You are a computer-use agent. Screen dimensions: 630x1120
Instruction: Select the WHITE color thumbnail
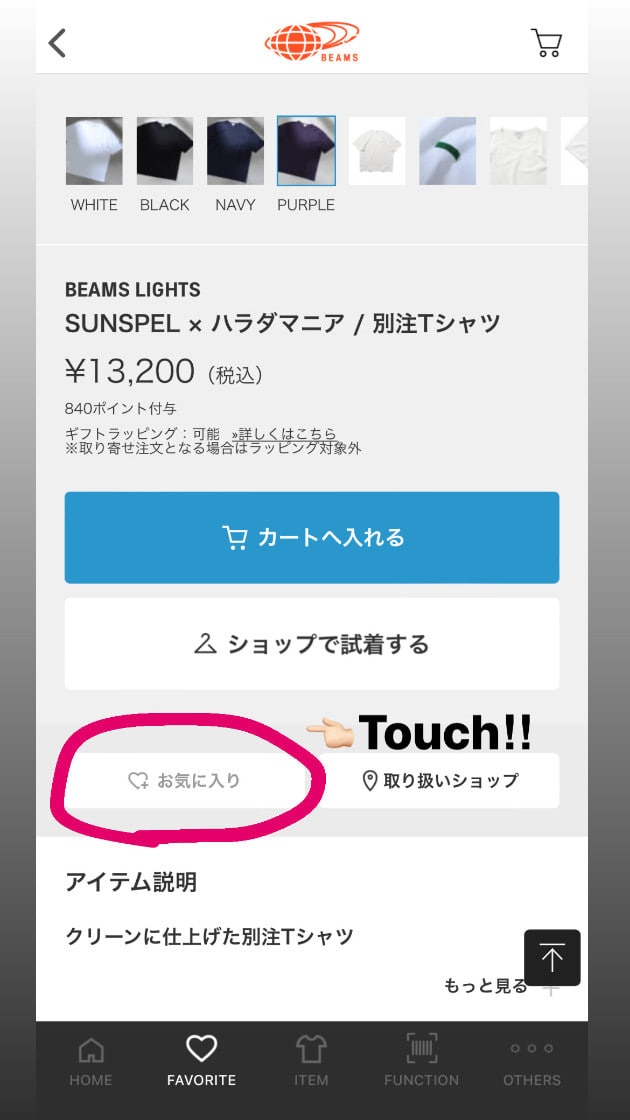coord(94,151)
